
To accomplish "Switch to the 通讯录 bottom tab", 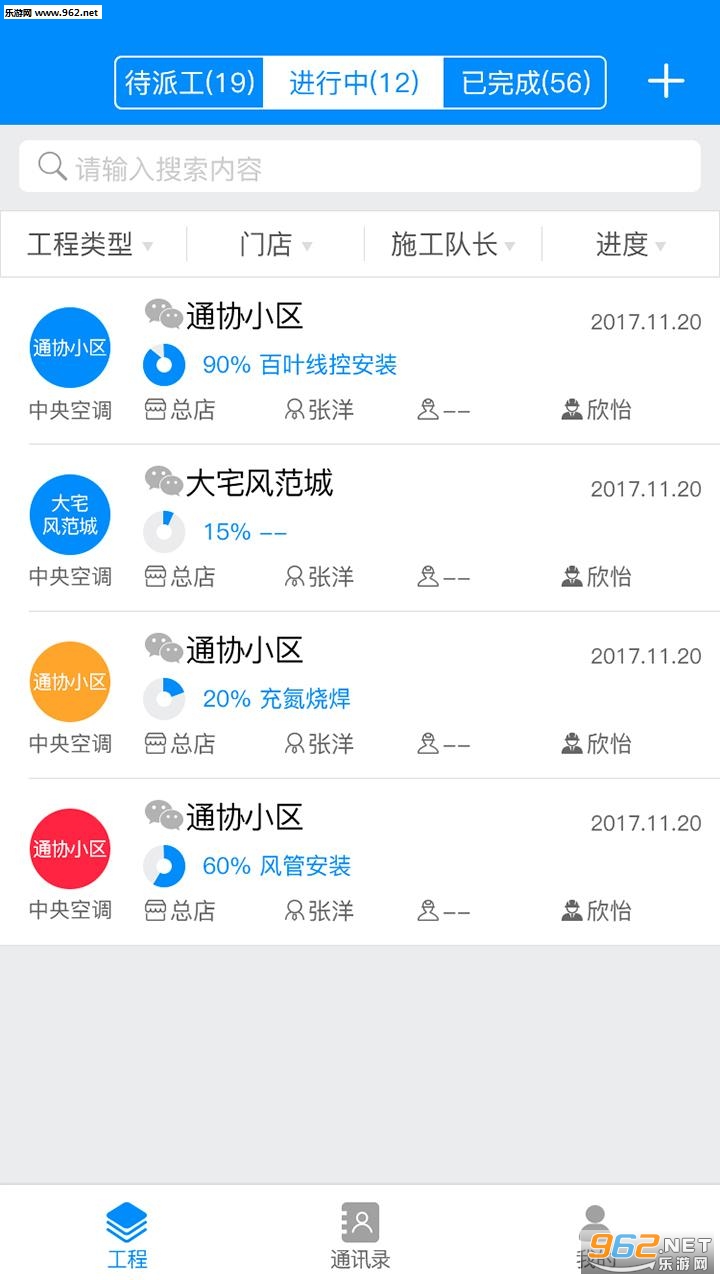I will click(x=360, y=1235).
